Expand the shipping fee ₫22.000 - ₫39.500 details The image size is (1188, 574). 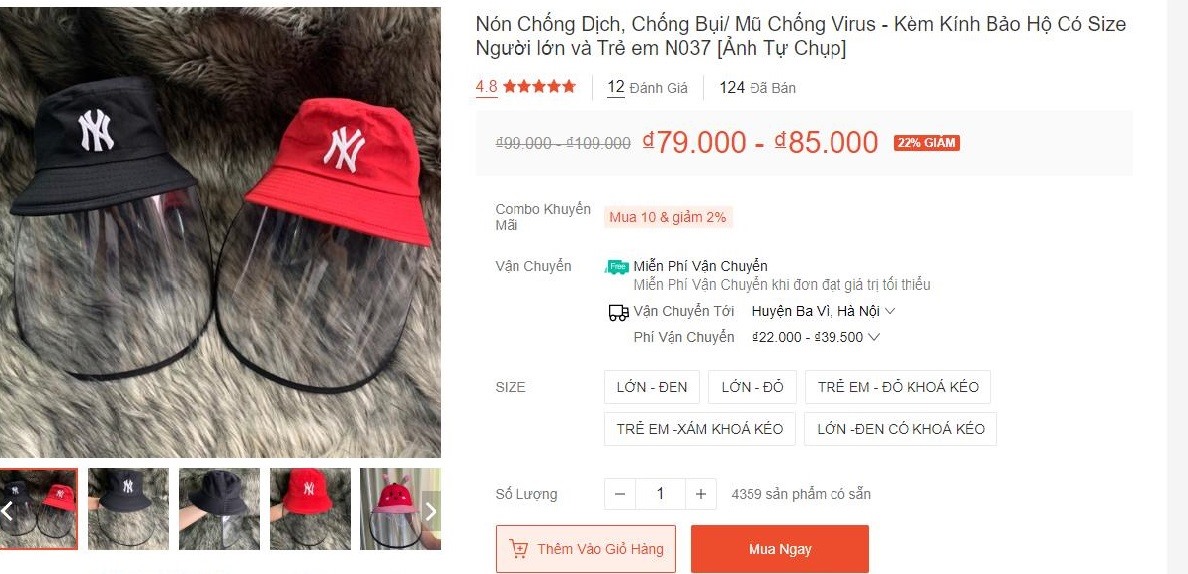[816, 337]
